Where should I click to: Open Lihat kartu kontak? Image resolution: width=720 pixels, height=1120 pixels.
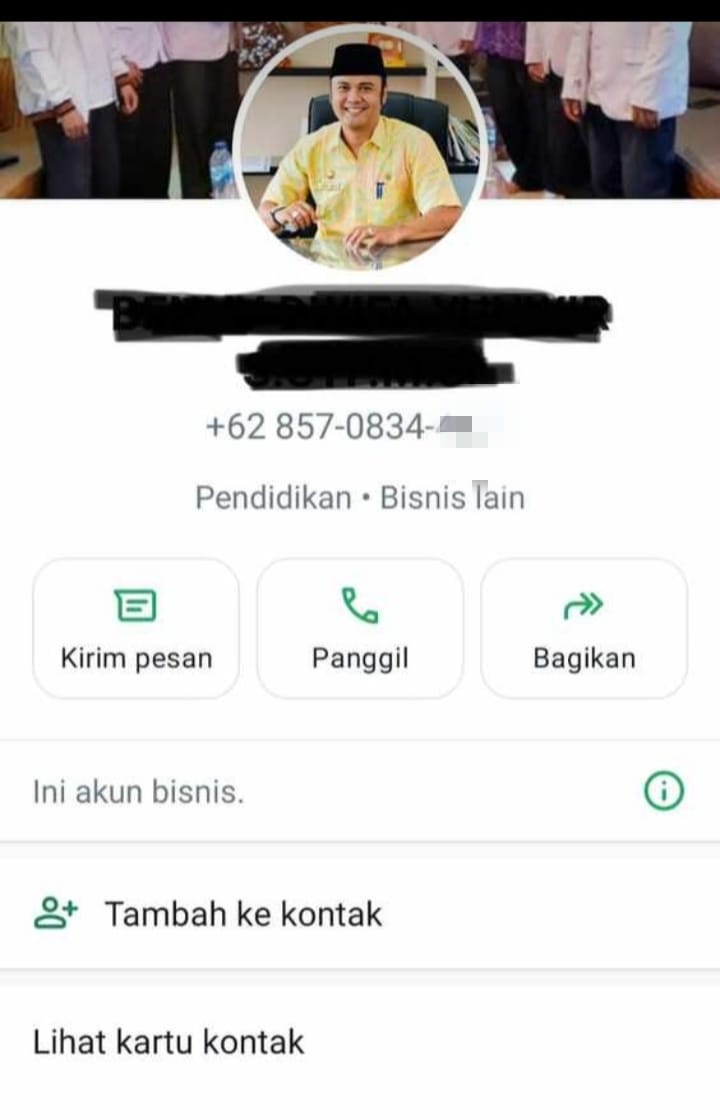[x=168, y=1041]
